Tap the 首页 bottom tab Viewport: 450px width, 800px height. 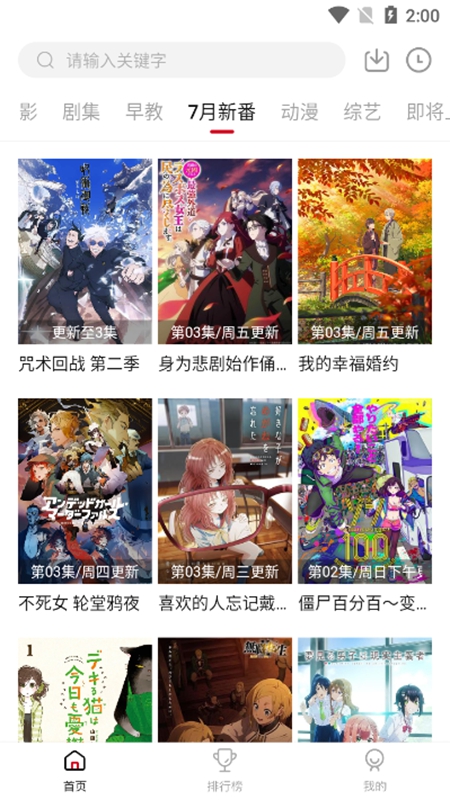(x=75, y=770)
